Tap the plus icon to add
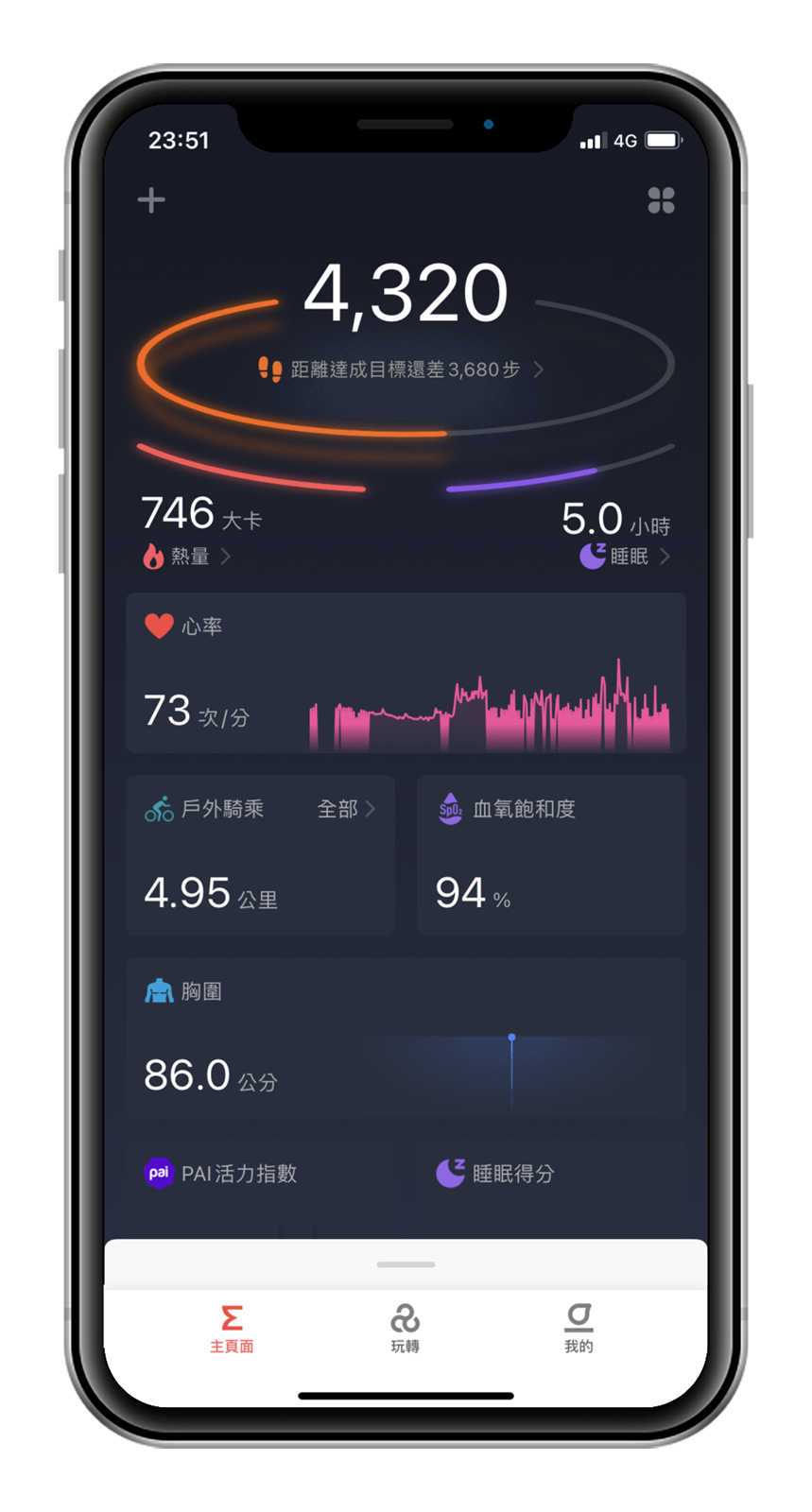Image resolution: width=812 pixels, height=1512 pixels. click(x=151, y=200)
